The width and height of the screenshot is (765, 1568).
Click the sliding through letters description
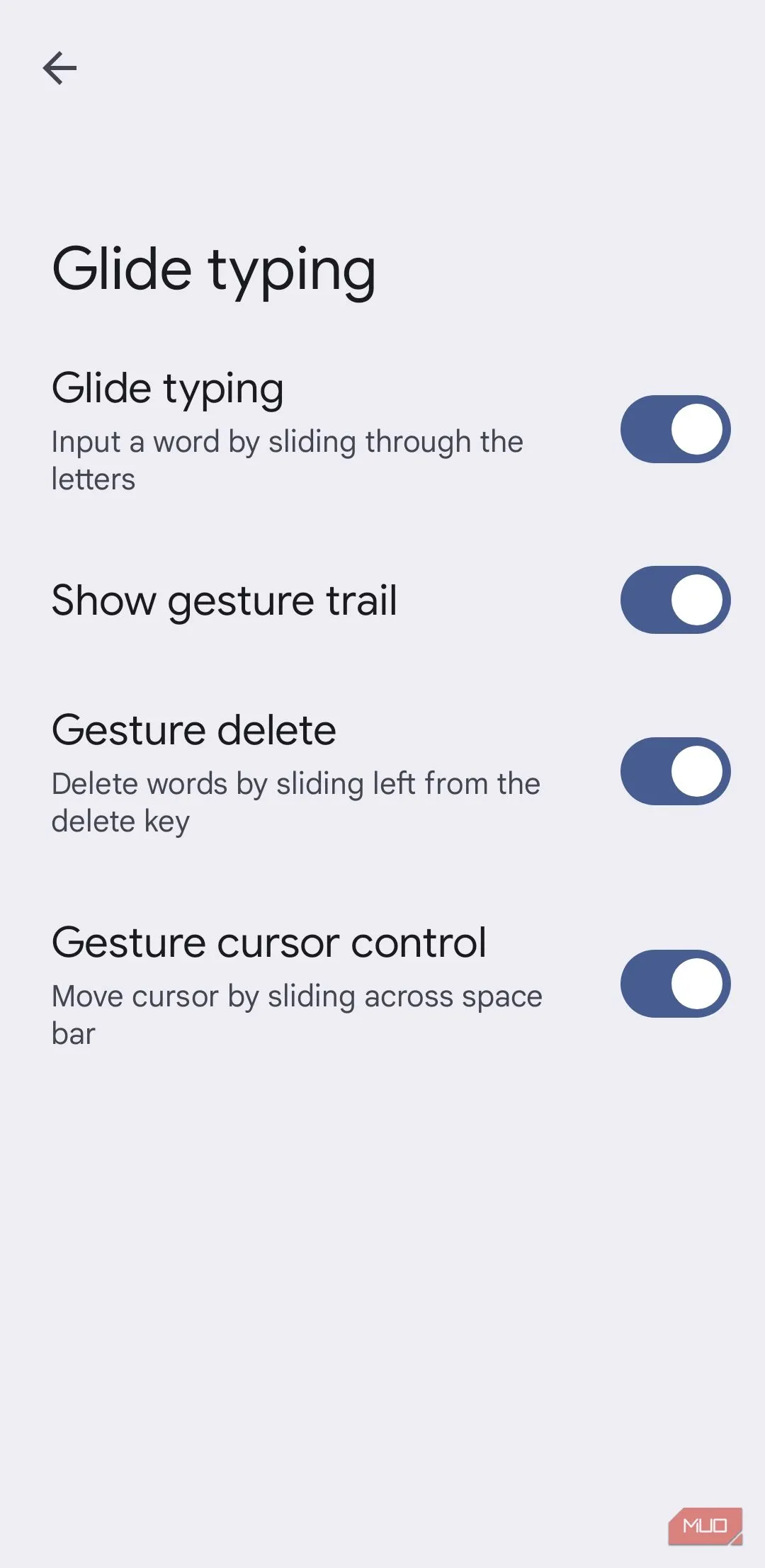(x=287, y=459)
